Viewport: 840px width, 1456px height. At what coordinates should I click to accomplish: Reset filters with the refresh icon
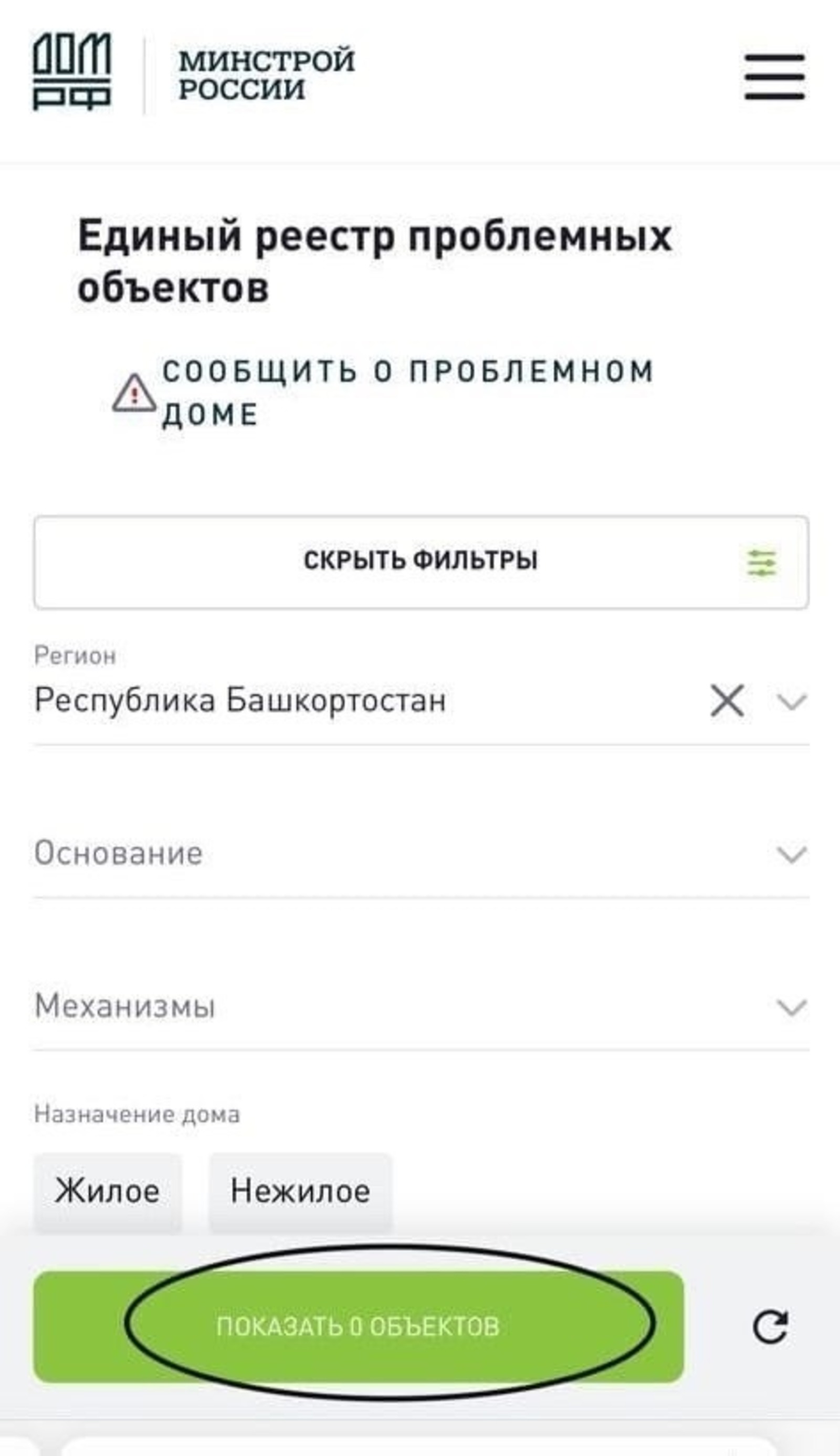coord(770,1326)
